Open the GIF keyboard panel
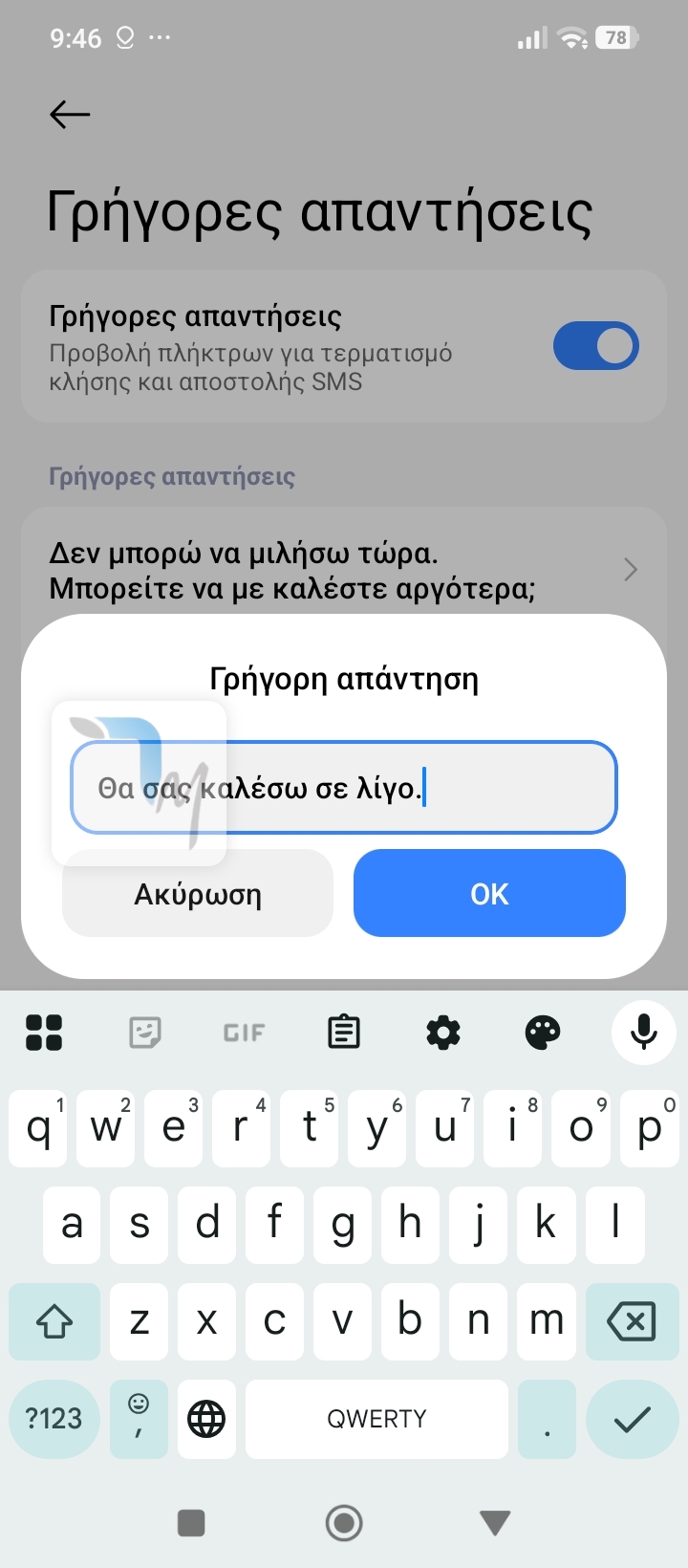This screenshot has width=688, height=1568. coord(244,1033)
